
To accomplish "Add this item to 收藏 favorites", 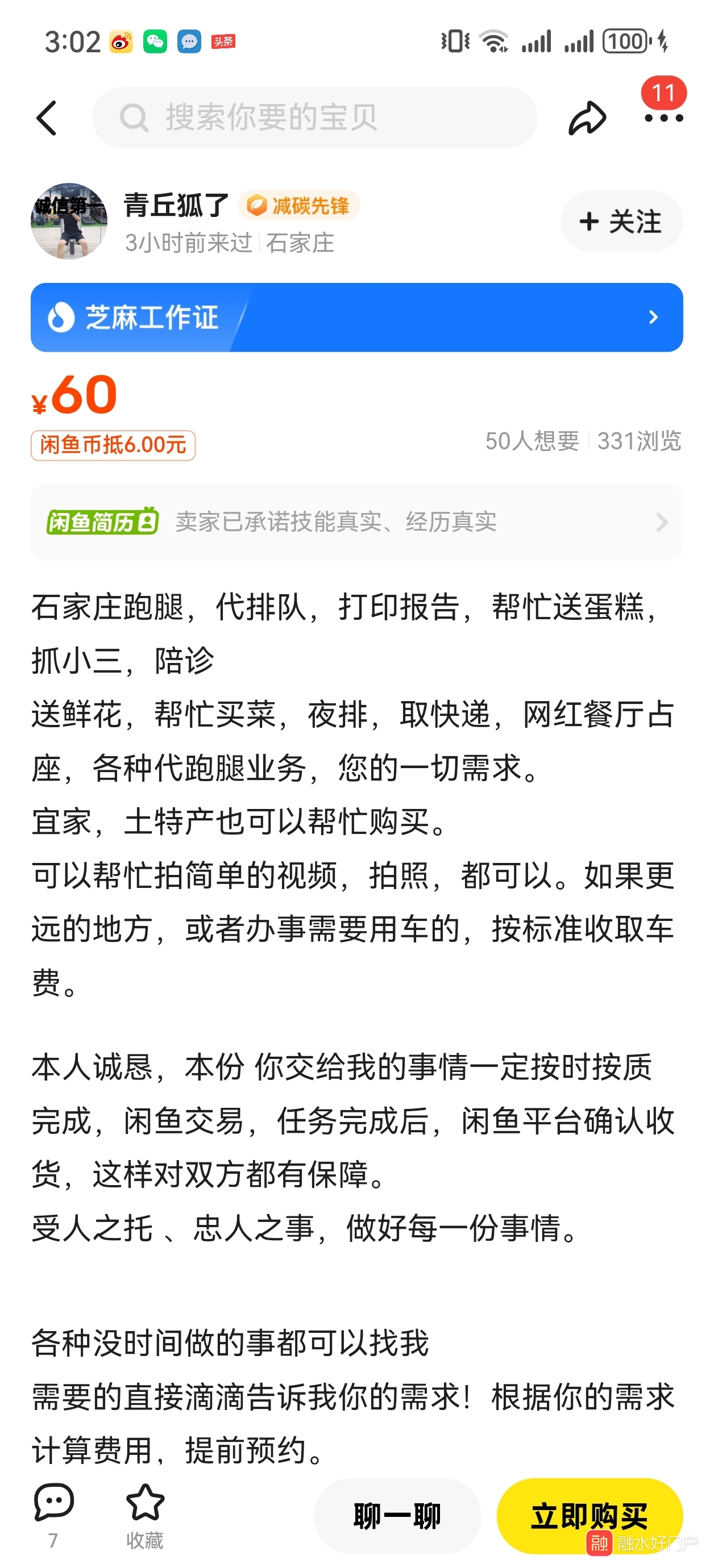I will click(x=145, y=1515).
